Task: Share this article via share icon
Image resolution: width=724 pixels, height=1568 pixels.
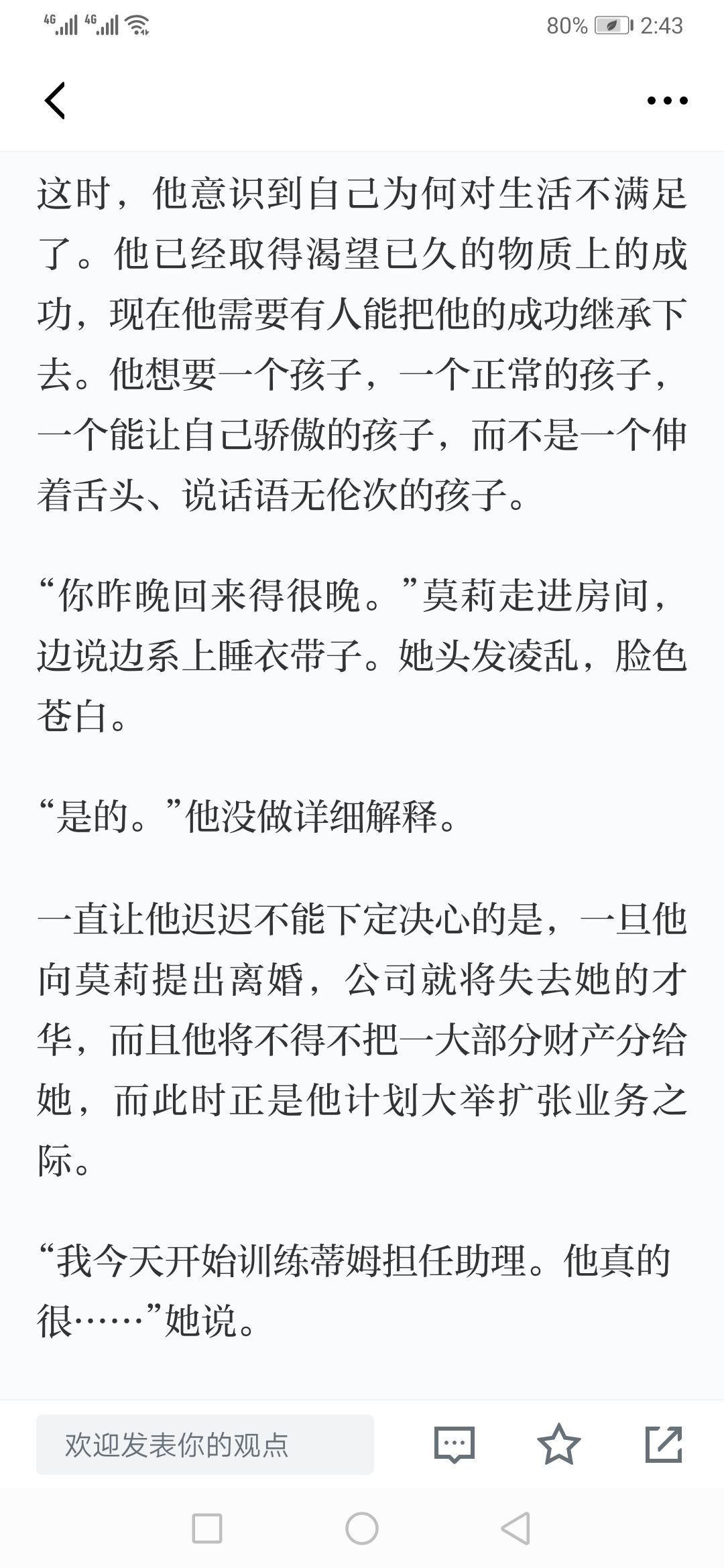Action: pyautogui.click(x=664, y=1444)
